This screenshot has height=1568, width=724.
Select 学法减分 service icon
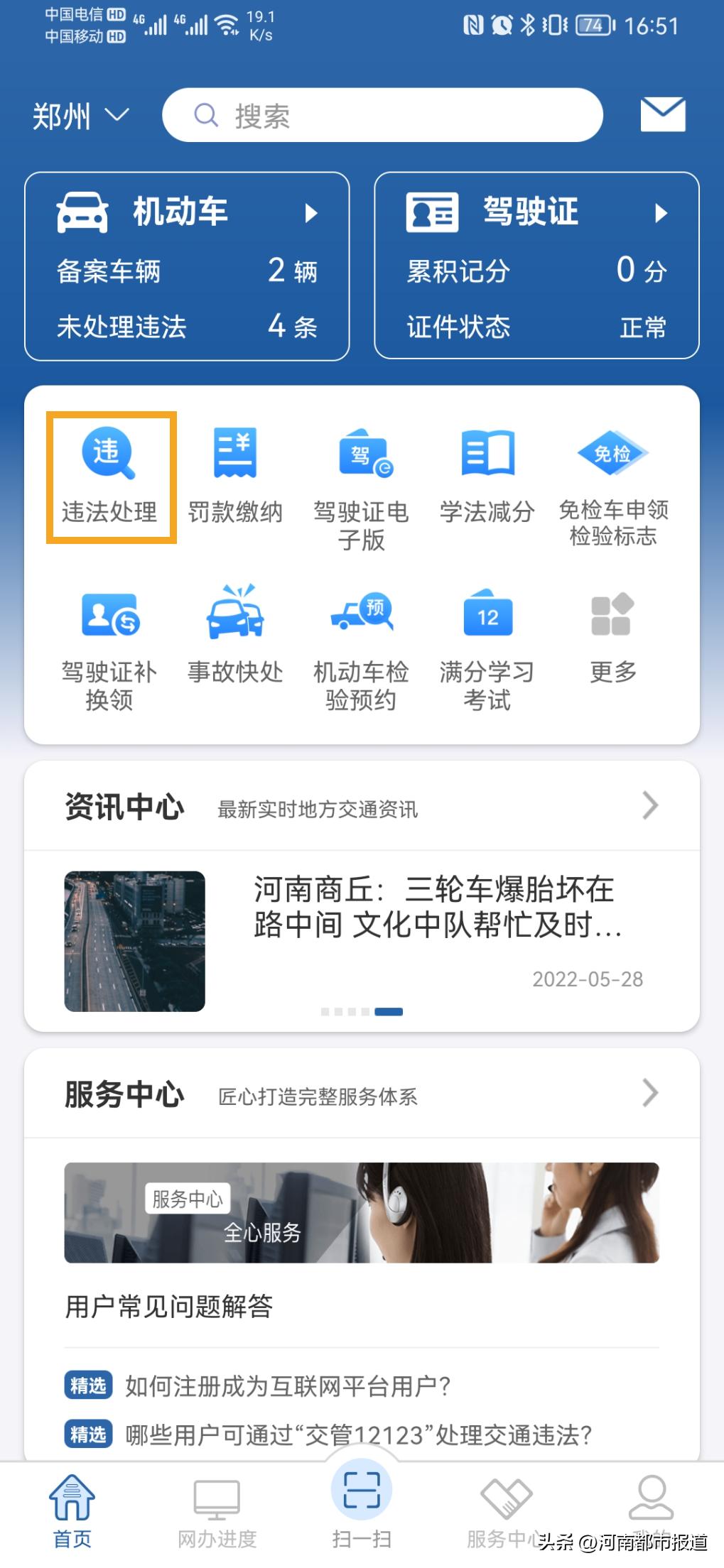(487, 469)
